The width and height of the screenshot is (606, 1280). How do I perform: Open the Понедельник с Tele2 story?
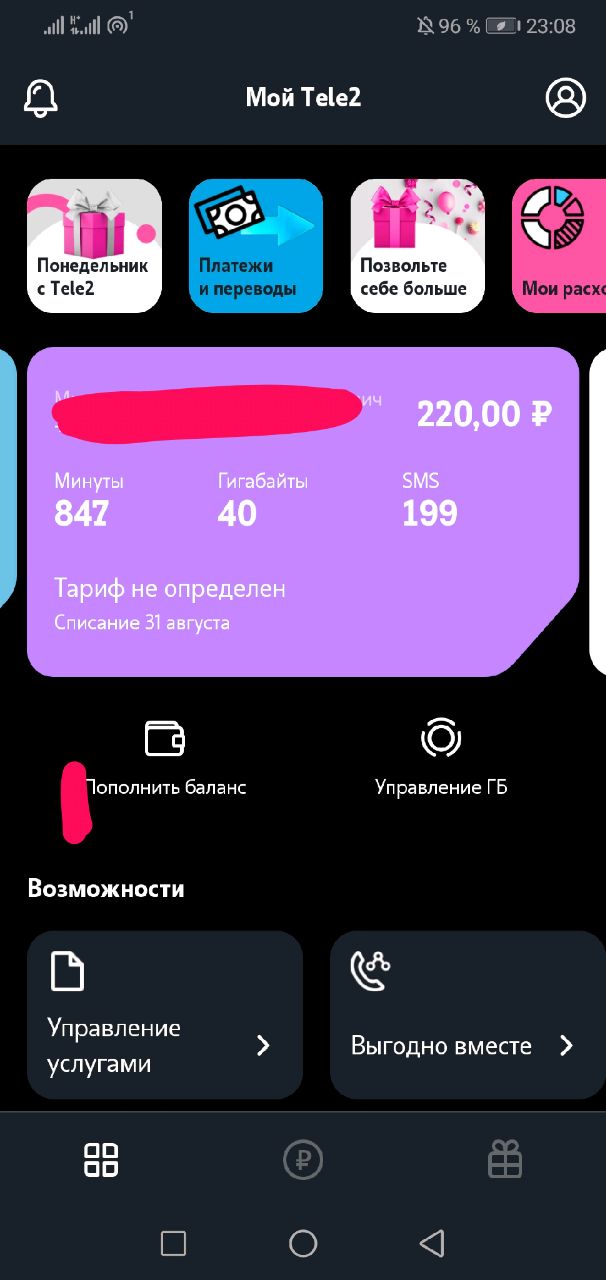(x=94, y=246)
